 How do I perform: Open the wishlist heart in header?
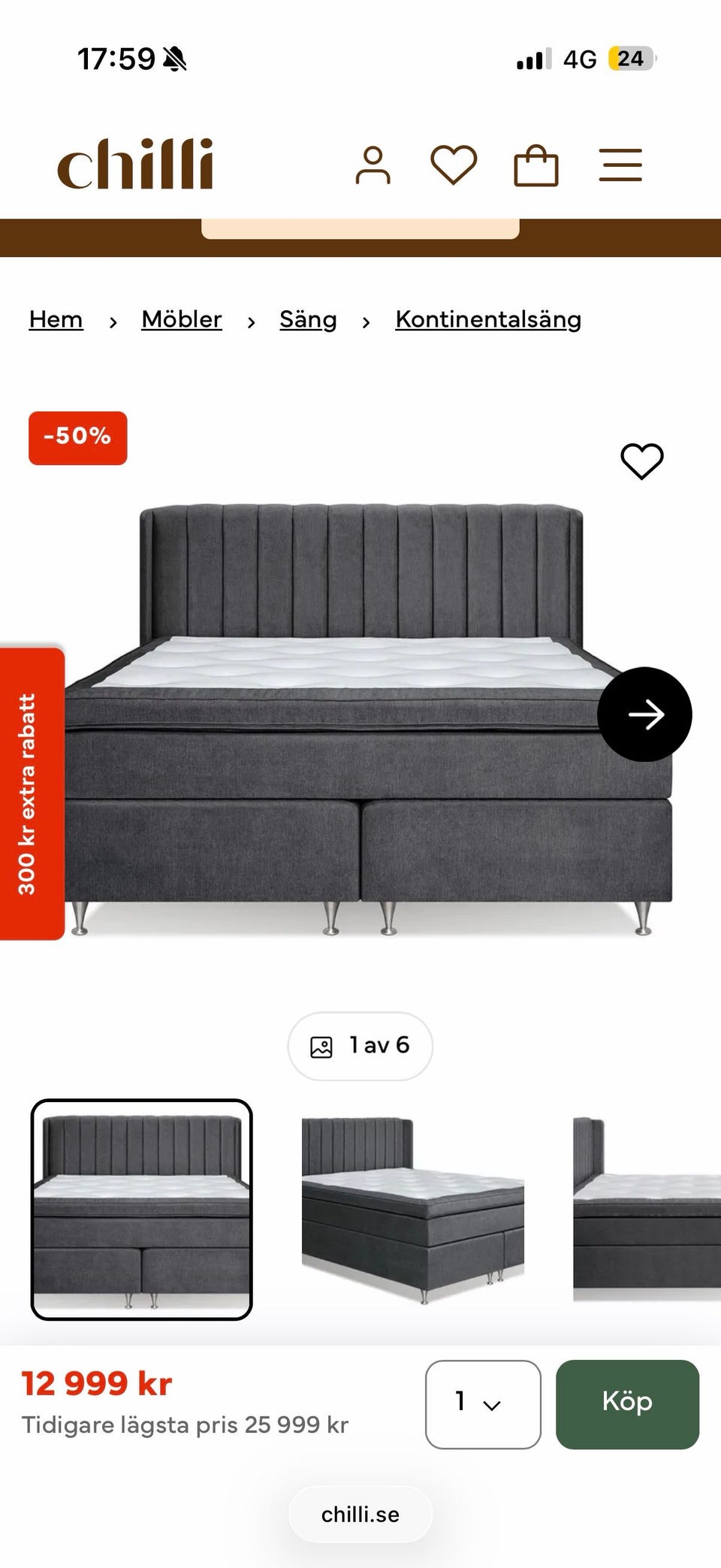point(454,165)
